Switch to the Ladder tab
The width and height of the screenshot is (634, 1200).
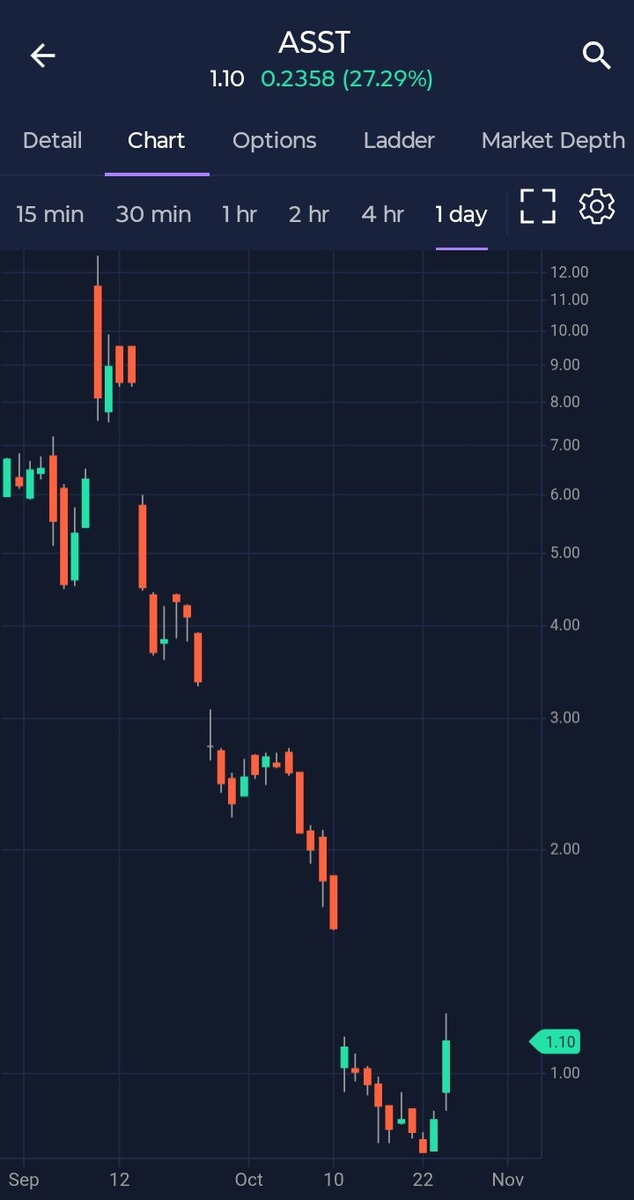[x=399, y=141]
